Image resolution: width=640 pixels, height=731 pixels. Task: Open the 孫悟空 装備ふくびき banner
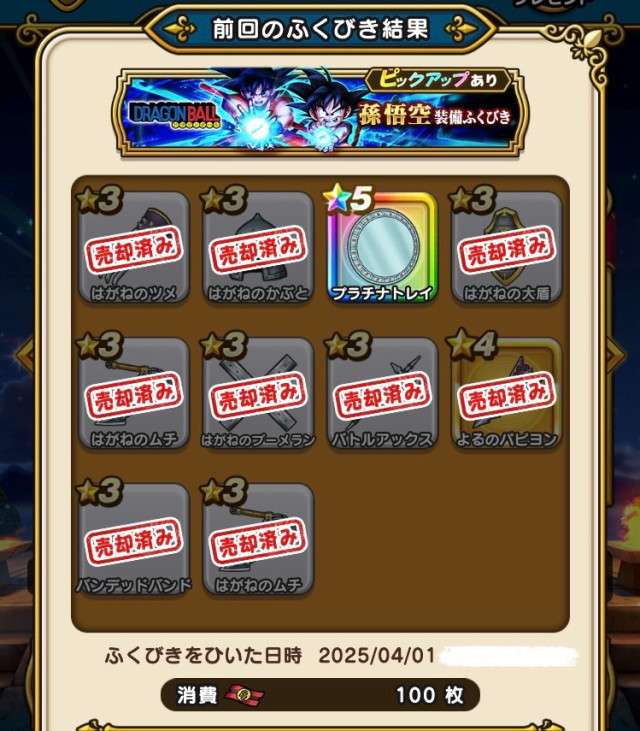[321, 111]
